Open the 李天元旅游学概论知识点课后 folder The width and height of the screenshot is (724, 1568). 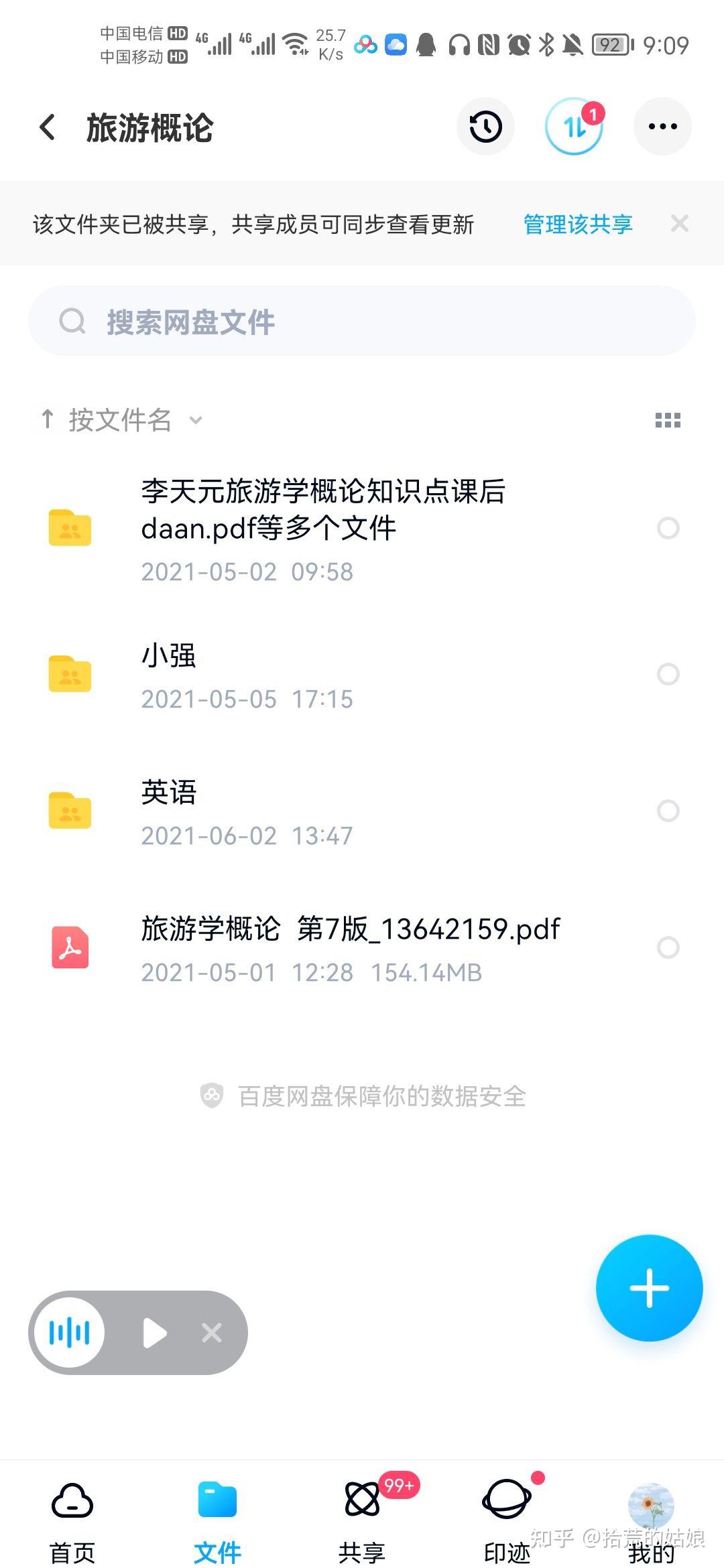pos(362,529)
